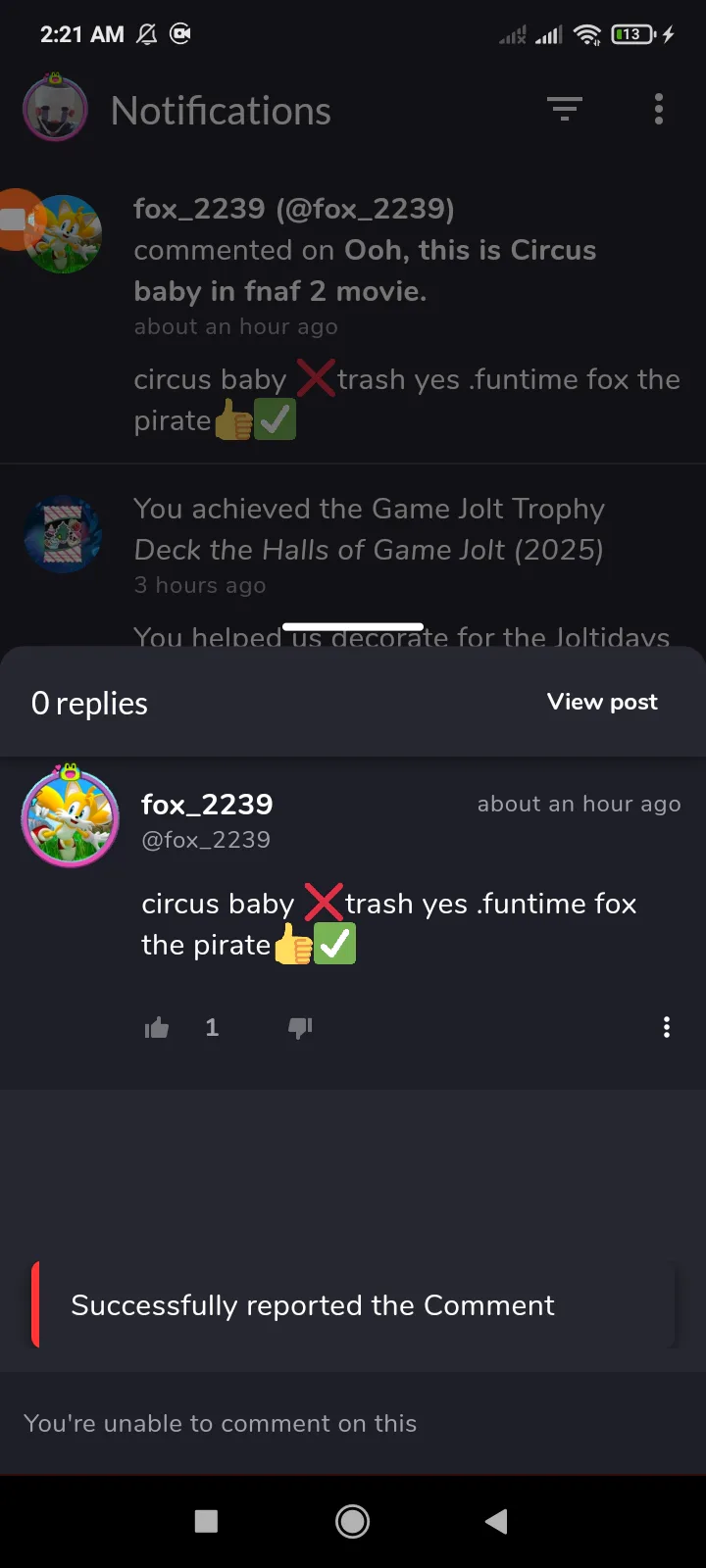Open Game Jolt Trophy notification

tap(369, 544)
